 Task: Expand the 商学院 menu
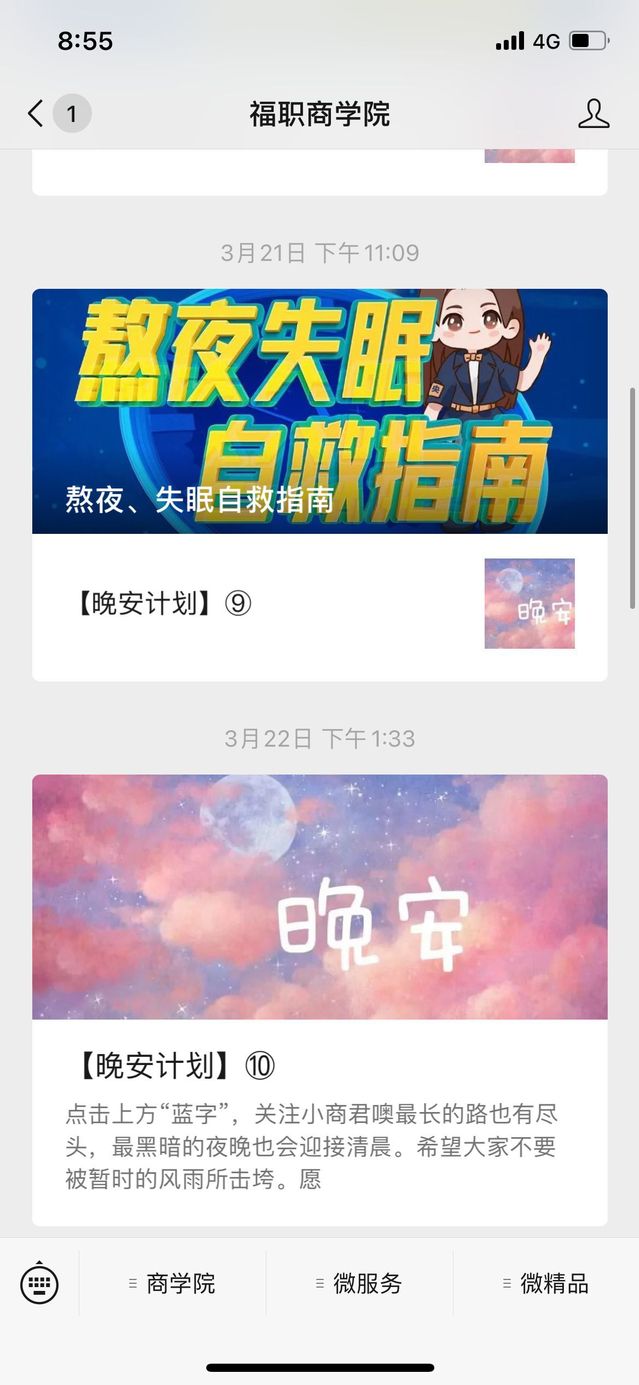[172, 1284]
